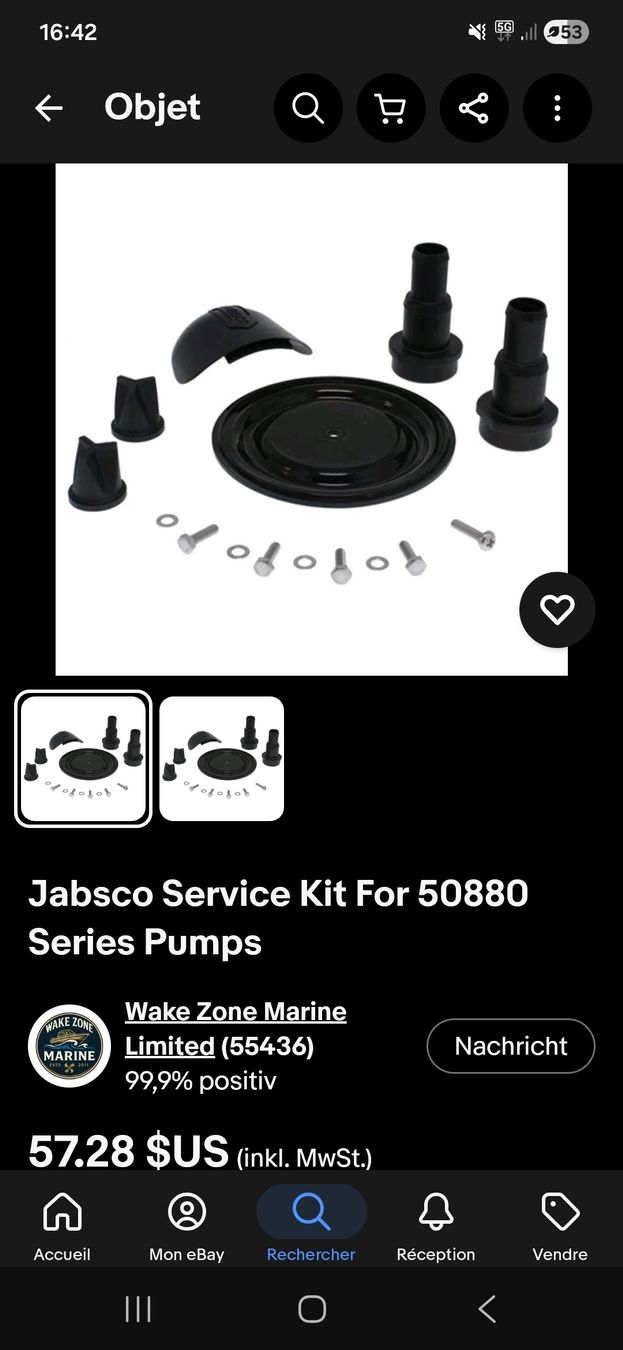Go to the Vendre tab
This screenshot has height=1350, width=623.
click(x=560, y=1226)
